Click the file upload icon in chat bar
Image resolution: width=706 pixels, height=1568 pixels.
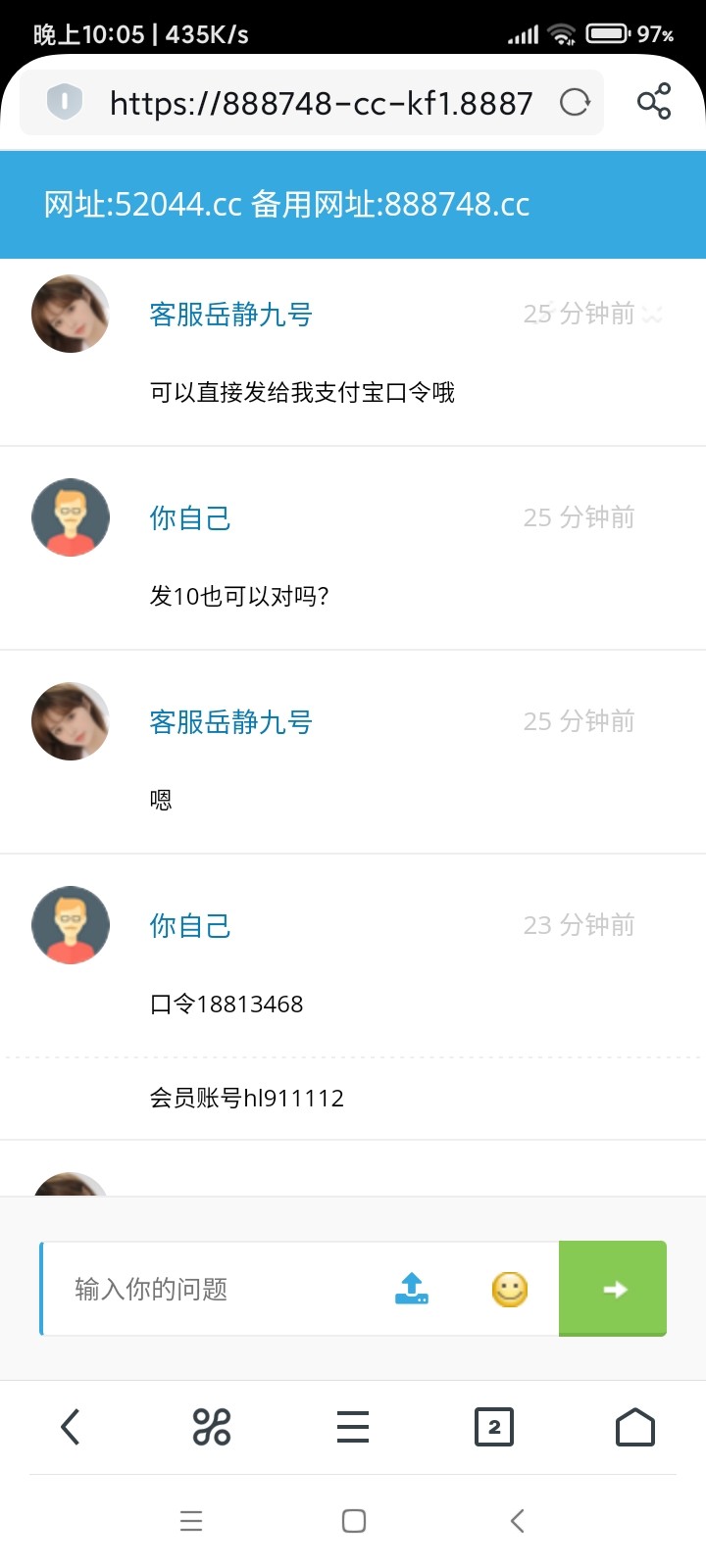pos(412,1289)
